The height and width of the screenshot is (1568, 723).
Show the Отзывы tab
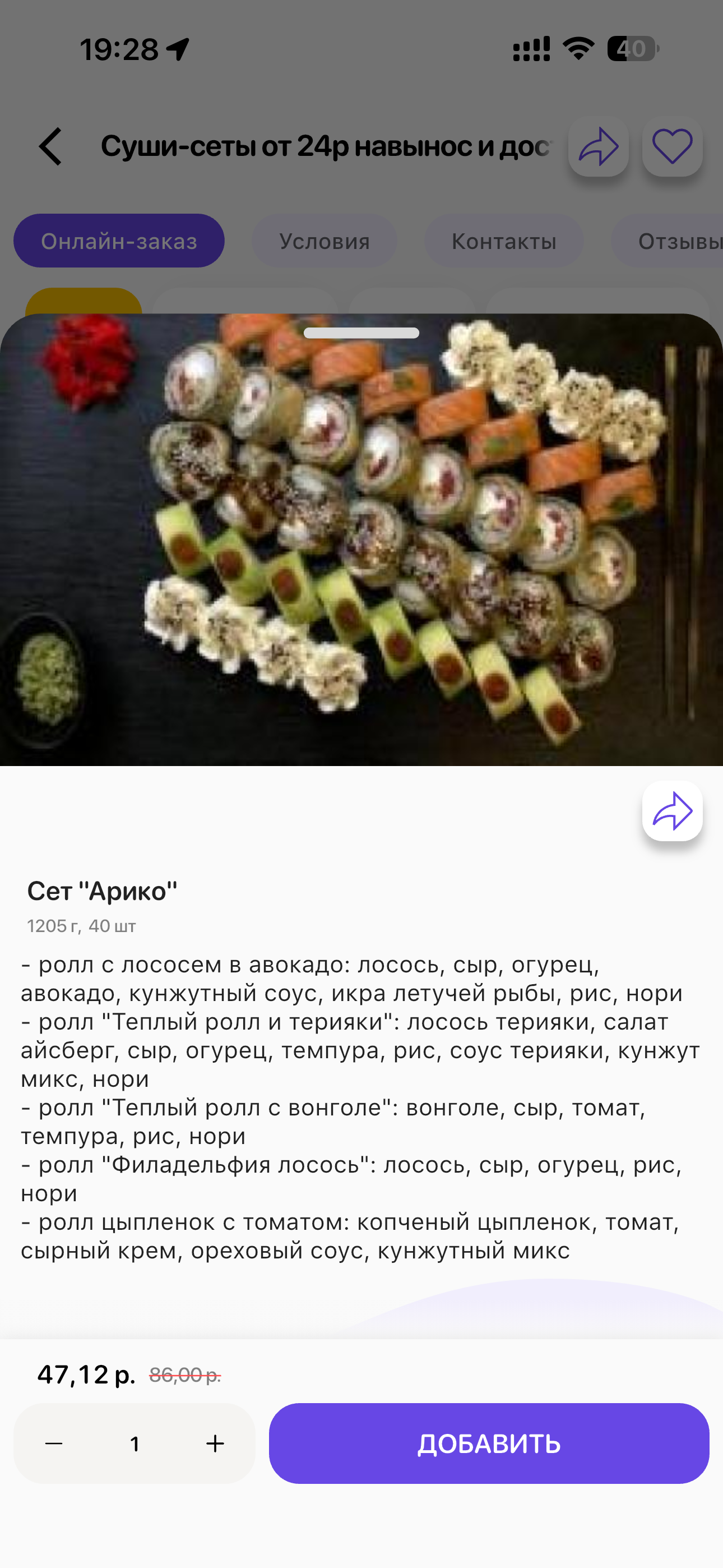coord(675,241)
